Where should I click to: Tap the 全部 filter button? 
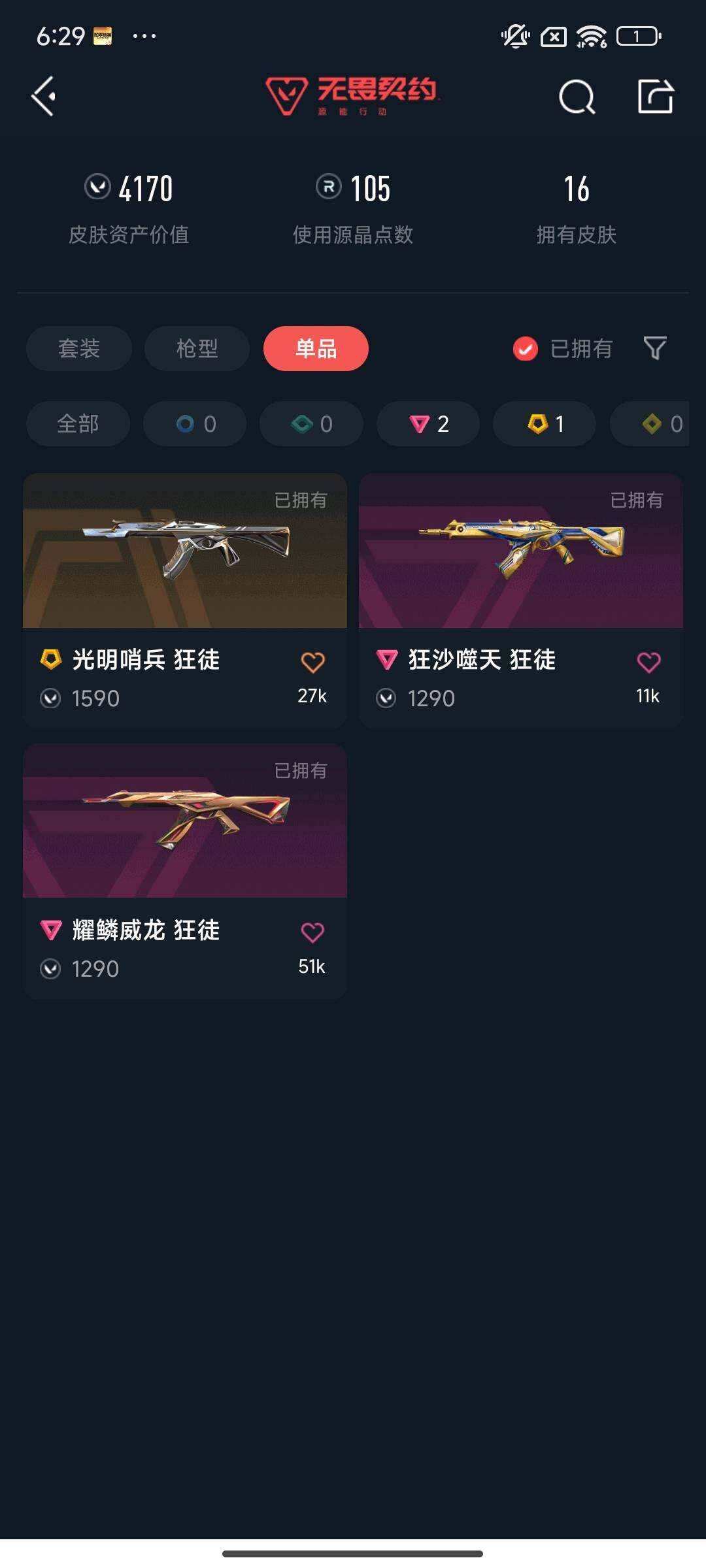77,423
